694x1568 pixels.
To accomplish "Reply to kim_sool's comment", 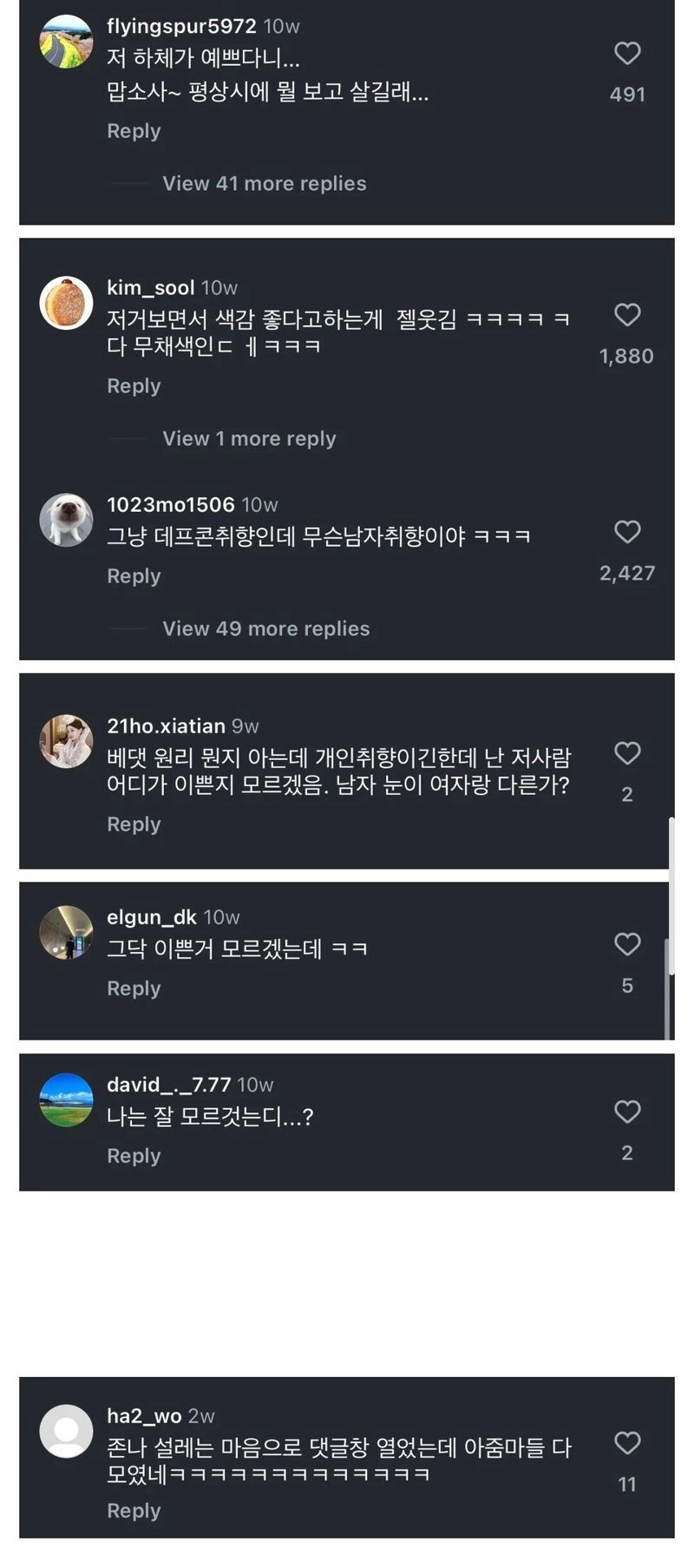I will pyautogui.click(x=133, y=385).
